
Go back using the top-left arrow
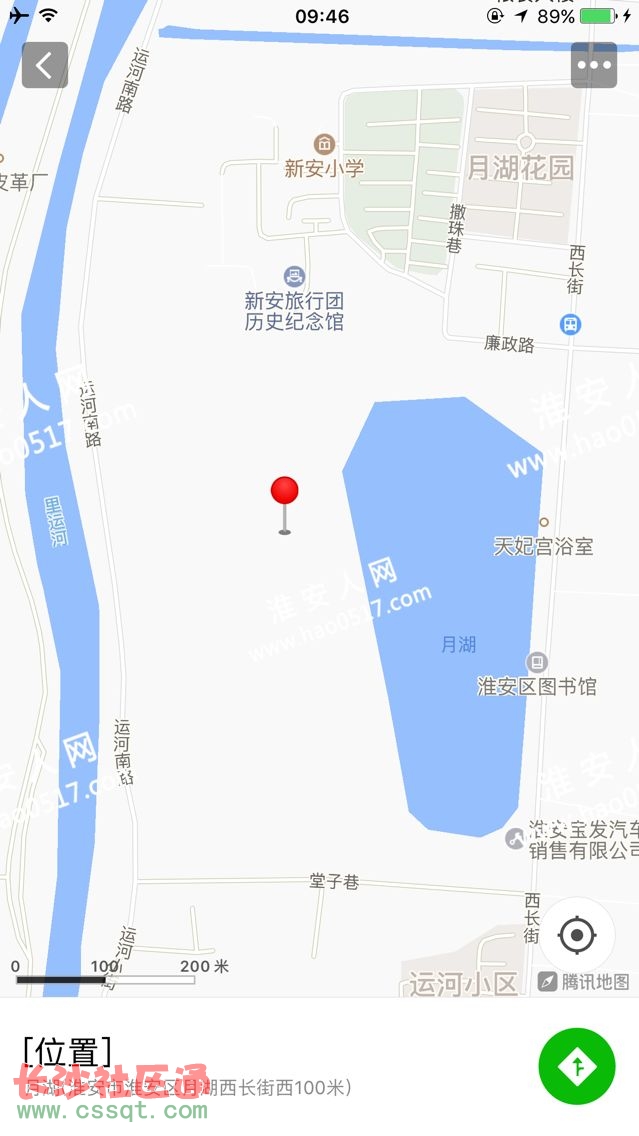pyautogui.click(x=44, y=65)
